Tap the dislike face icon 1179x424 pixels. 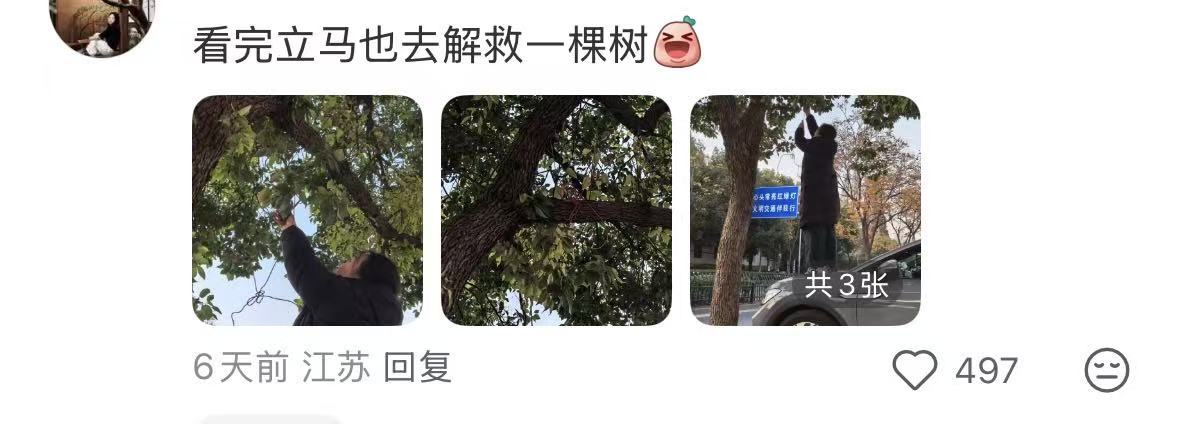click(1107, 371)
